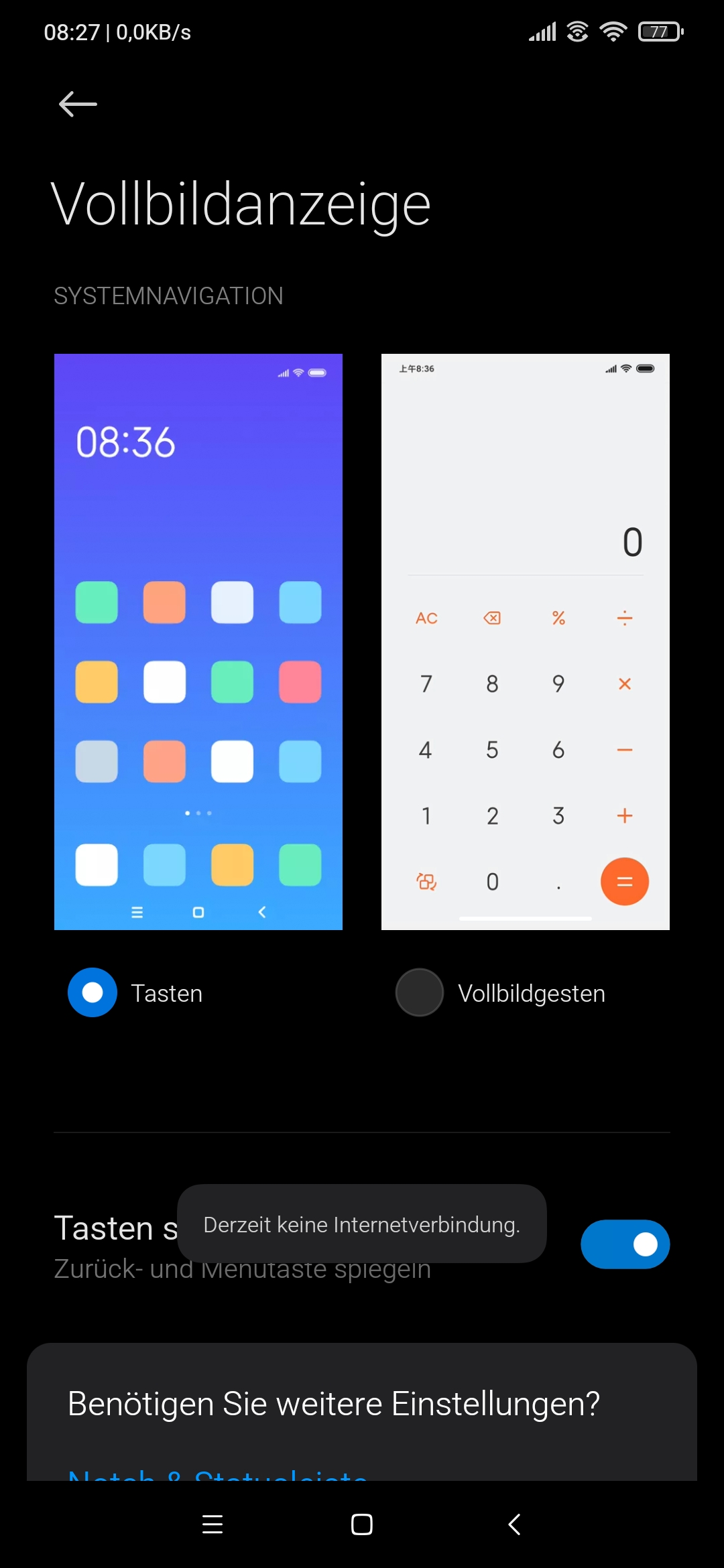
Task: Tap the system home button
Action: (x=362, y=1524)
